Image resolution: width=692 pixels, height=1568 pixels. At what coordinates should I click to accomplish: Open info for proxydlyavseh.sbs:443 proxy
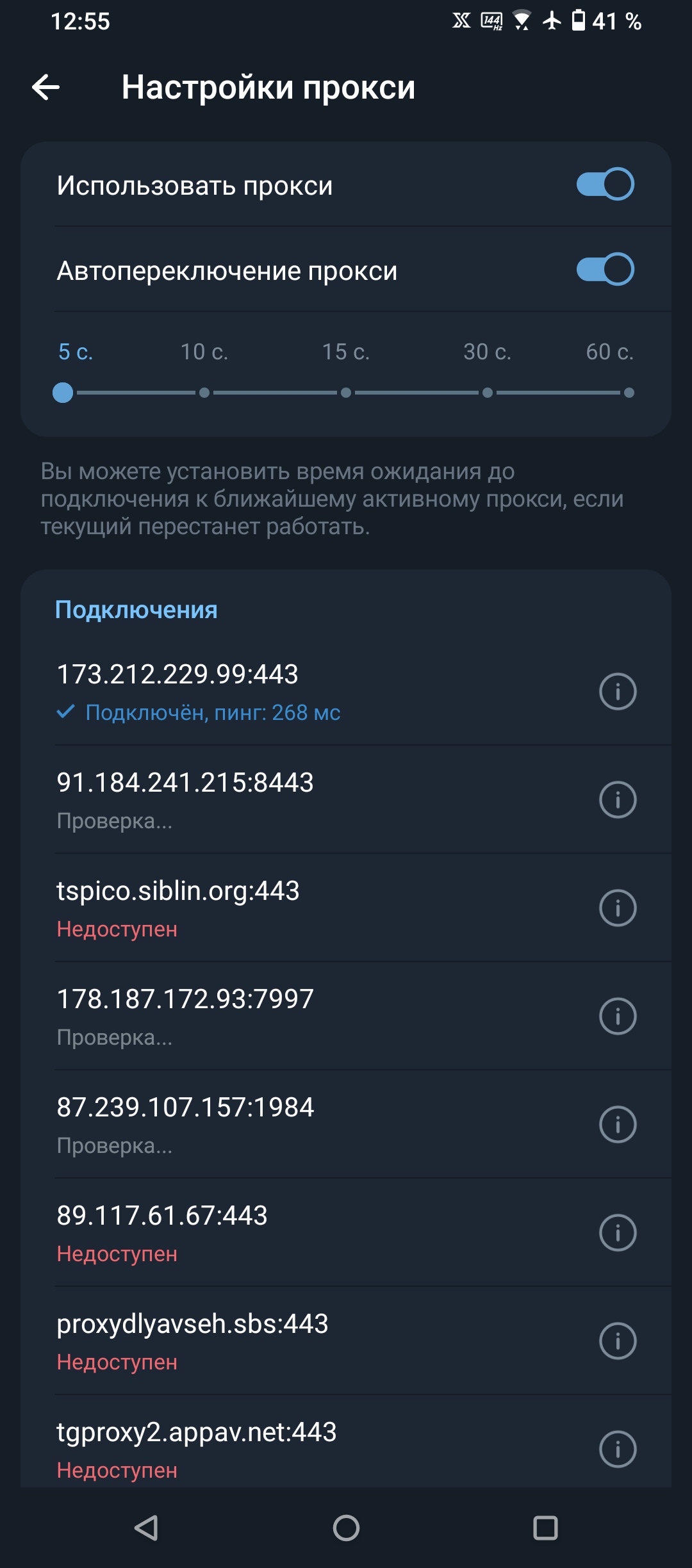[x=618, y=1341]
